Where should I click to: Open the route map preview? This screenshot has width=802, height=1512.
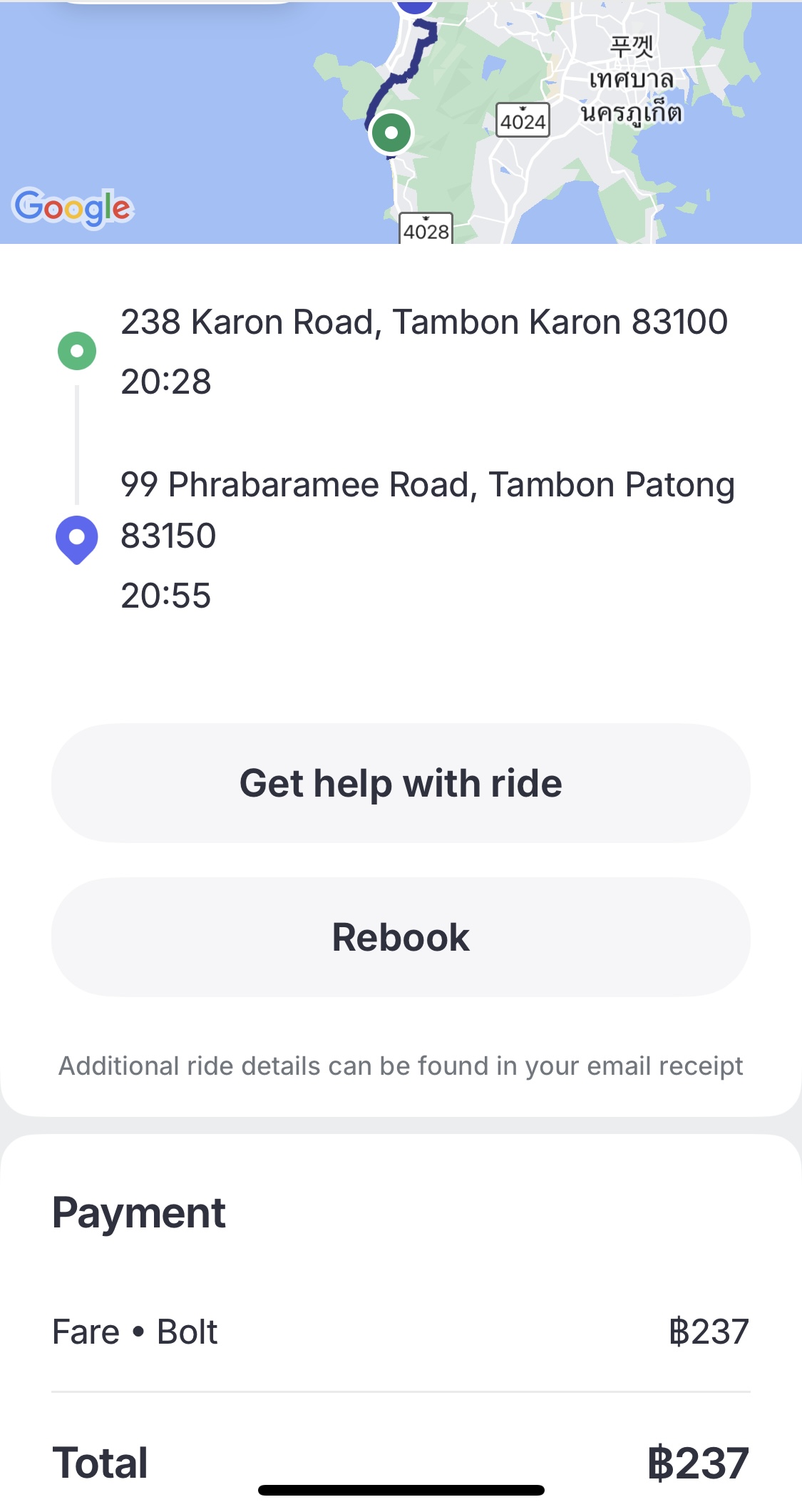point(401,122)
